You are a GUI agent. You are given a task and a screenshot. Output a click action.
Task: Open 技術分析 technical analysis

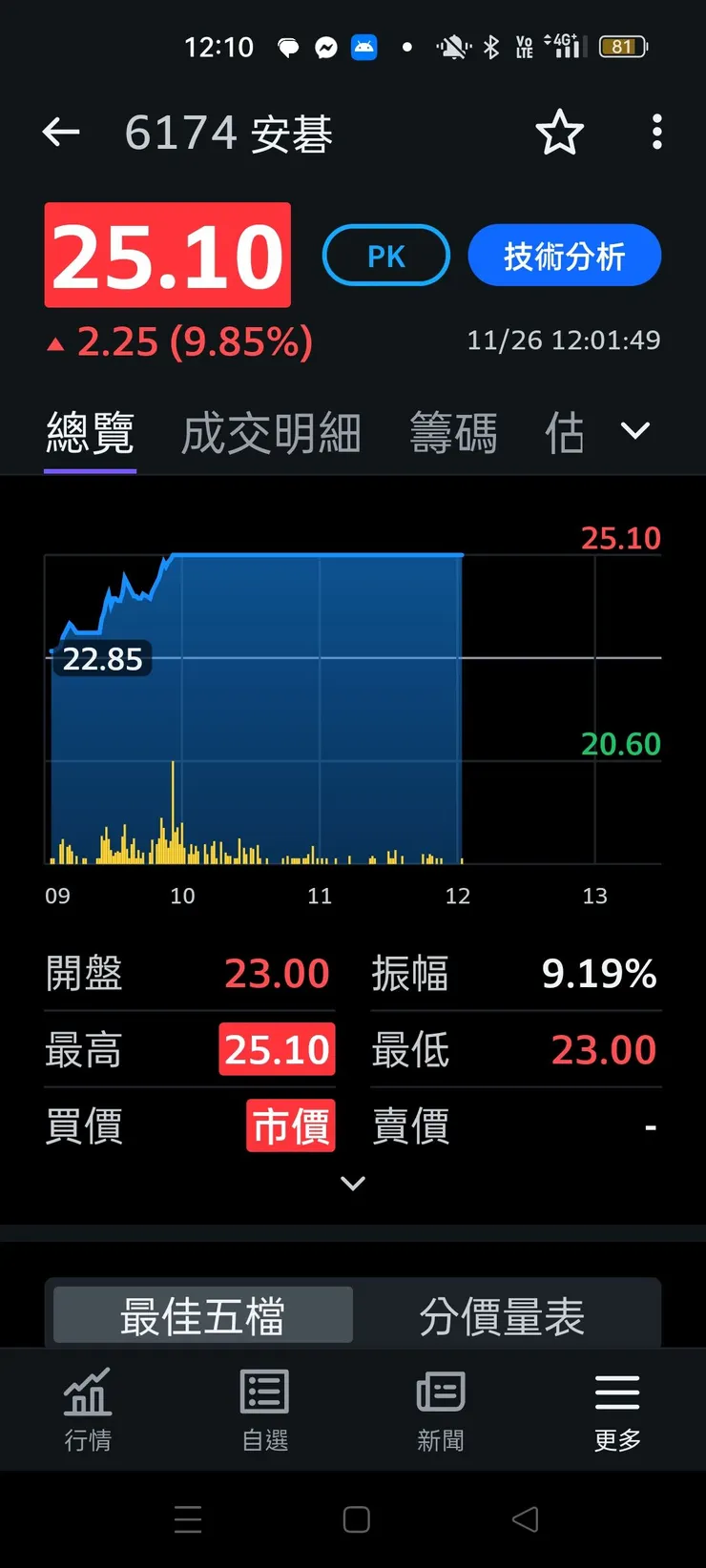pos(564,255)
